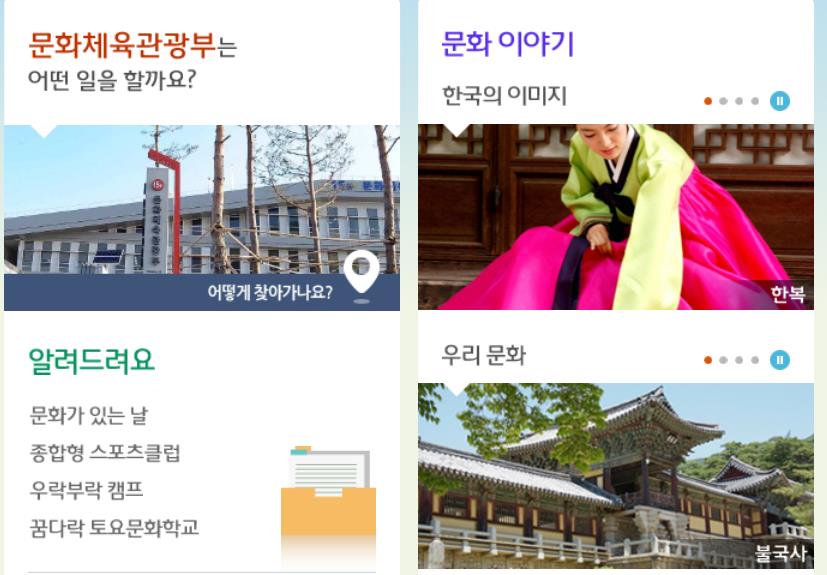Open the 한복 image card

tap(615, 215)
